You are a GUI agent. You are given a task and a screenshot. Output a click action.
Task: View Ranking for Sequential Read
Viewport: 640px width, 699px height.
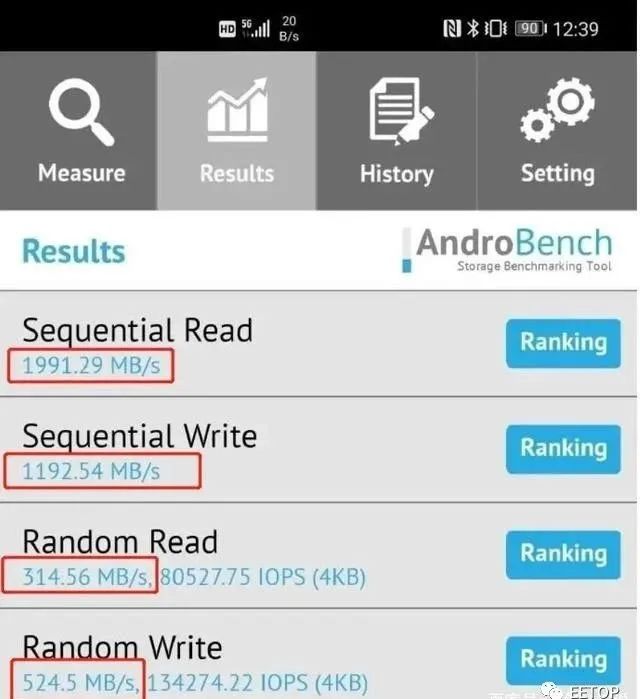tap(563, 344)
